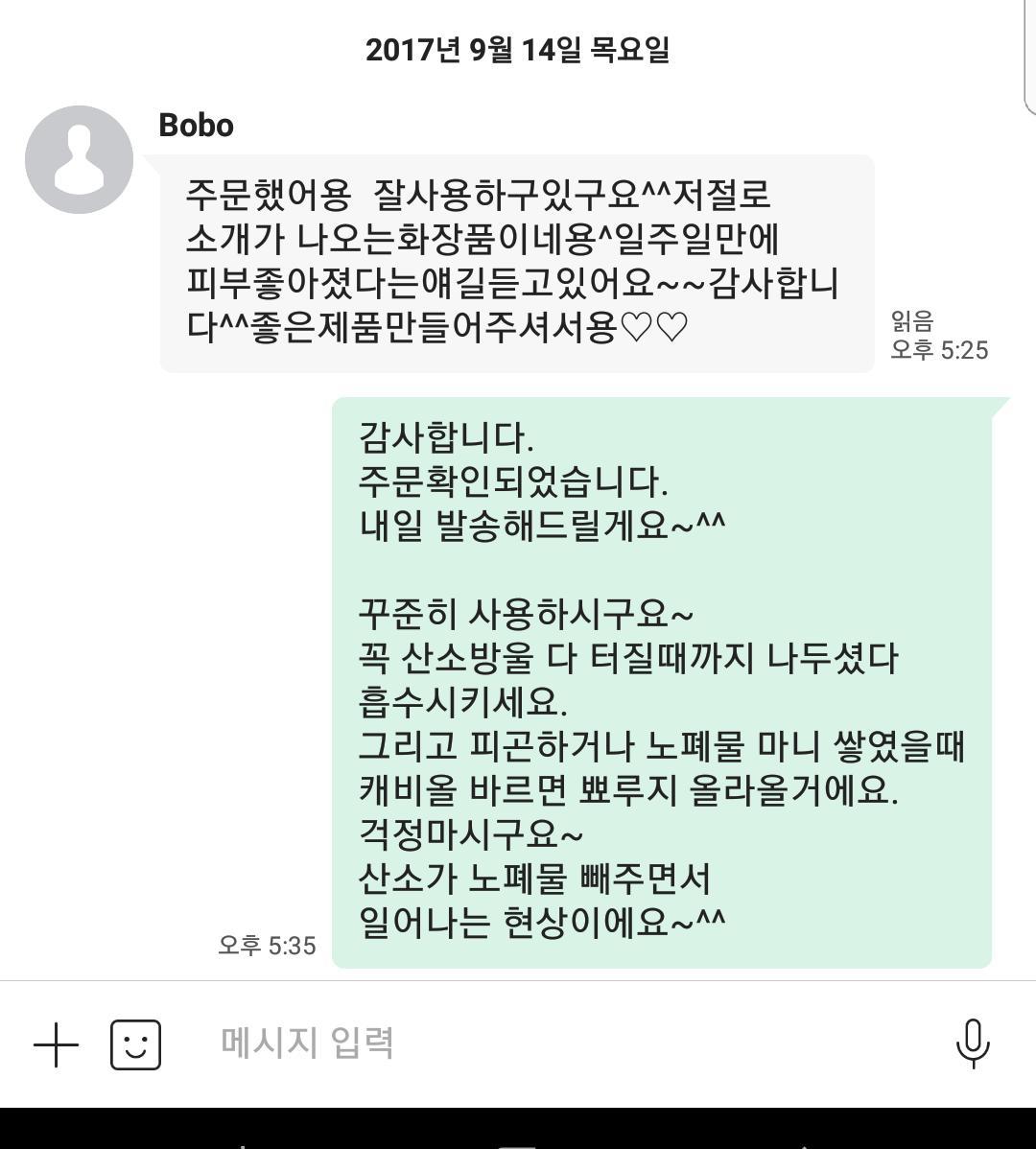Viewport: 1036px width, 1149px height.
Task: Open Bobo's profile picture
Action: (79, 159)
